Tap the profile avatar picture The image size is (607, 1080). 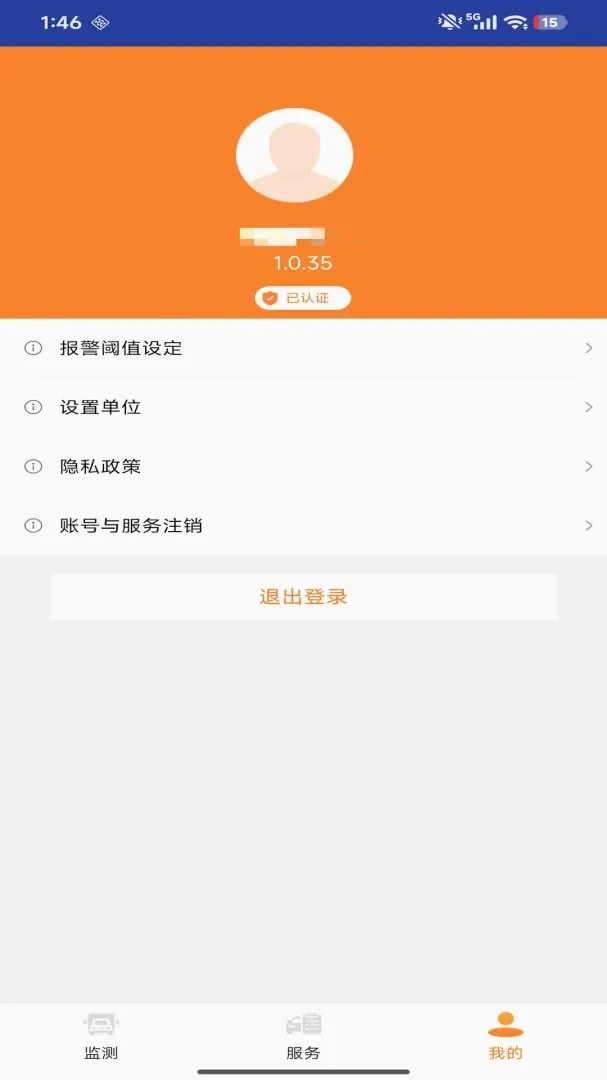click(294, 155)
